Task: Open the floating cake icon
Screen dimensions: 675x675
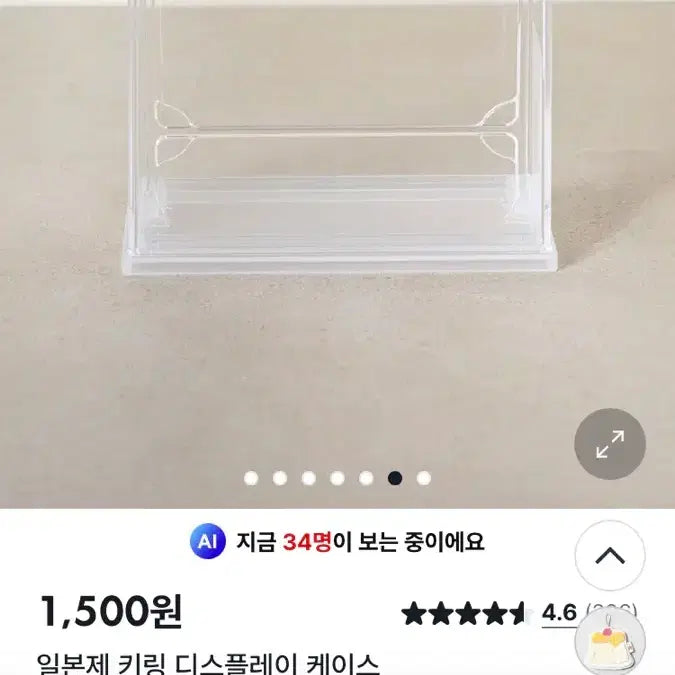Action: point(616,642)
